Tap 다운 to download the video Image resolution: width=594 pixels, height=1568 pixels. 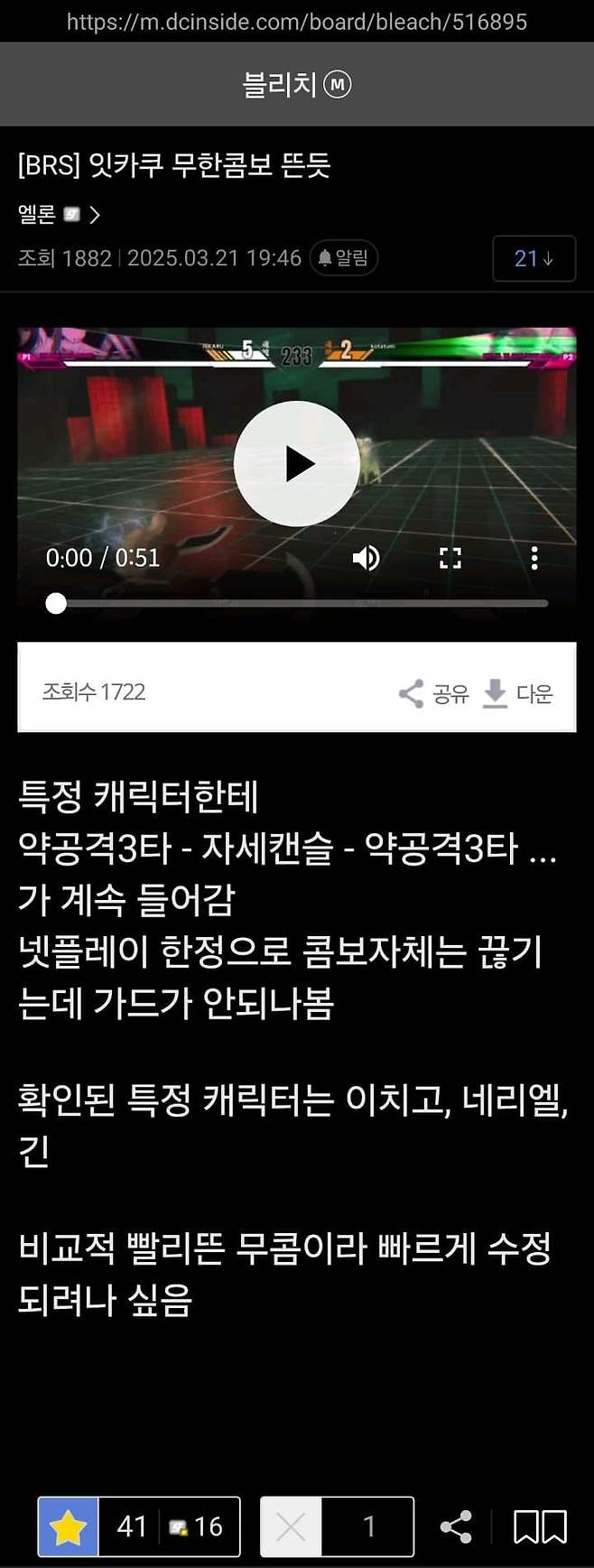tap(518, 693)
